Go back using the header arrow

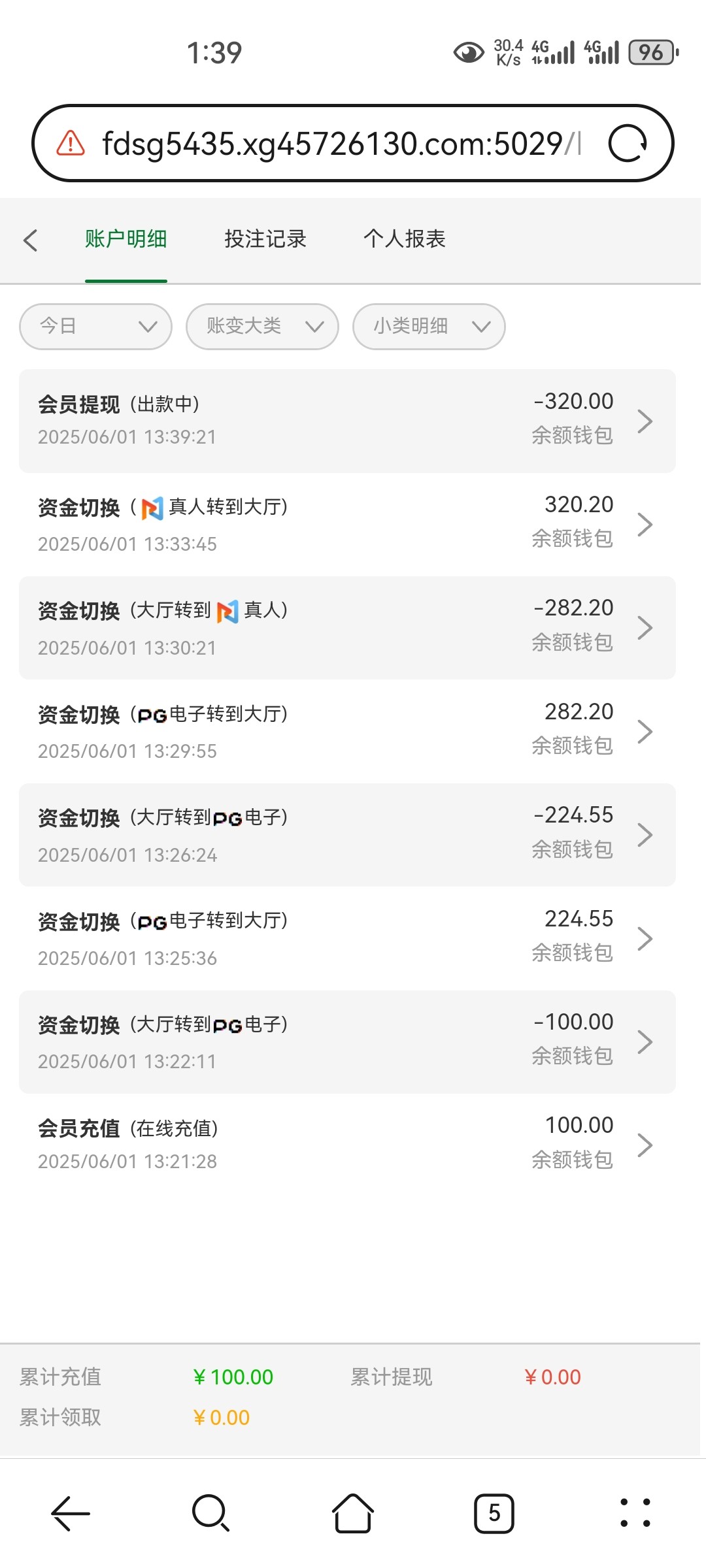coord(30,240)
